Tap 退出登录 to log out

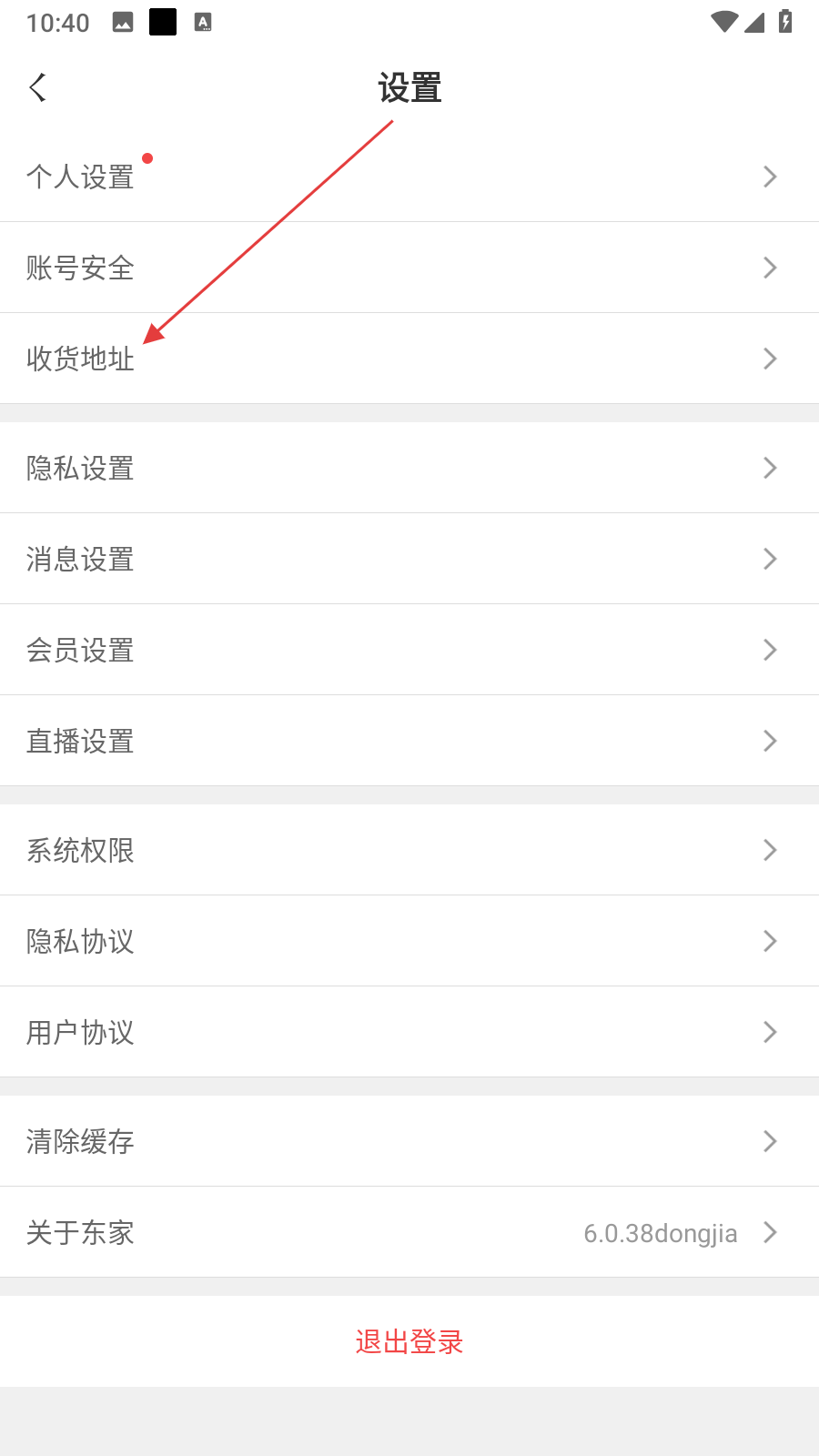pyautogui.click(x=409, y=1341)
